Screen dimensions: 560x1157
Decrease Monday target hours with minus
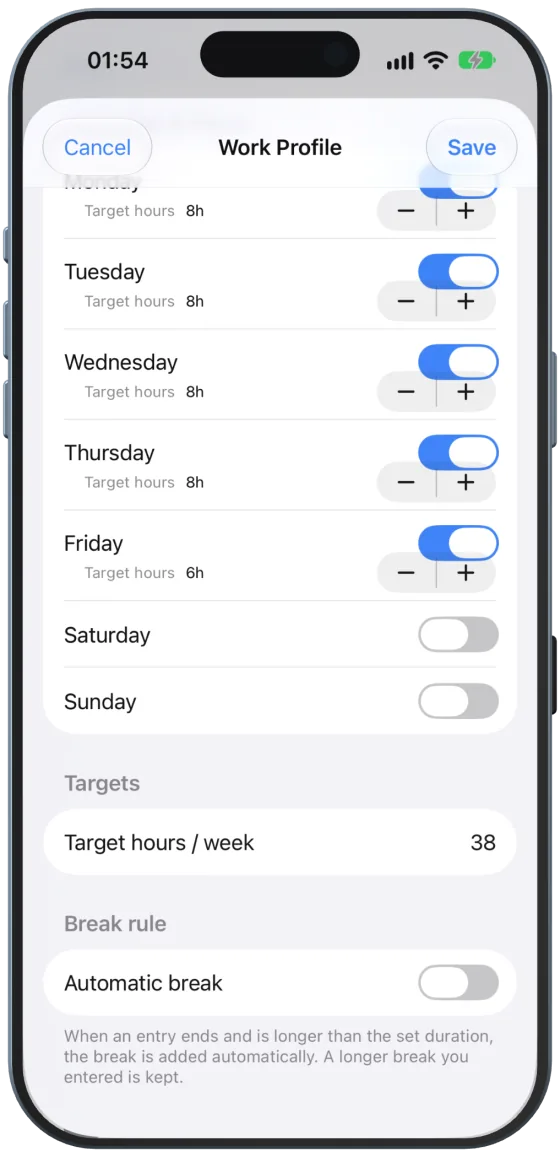click(407, 212)
